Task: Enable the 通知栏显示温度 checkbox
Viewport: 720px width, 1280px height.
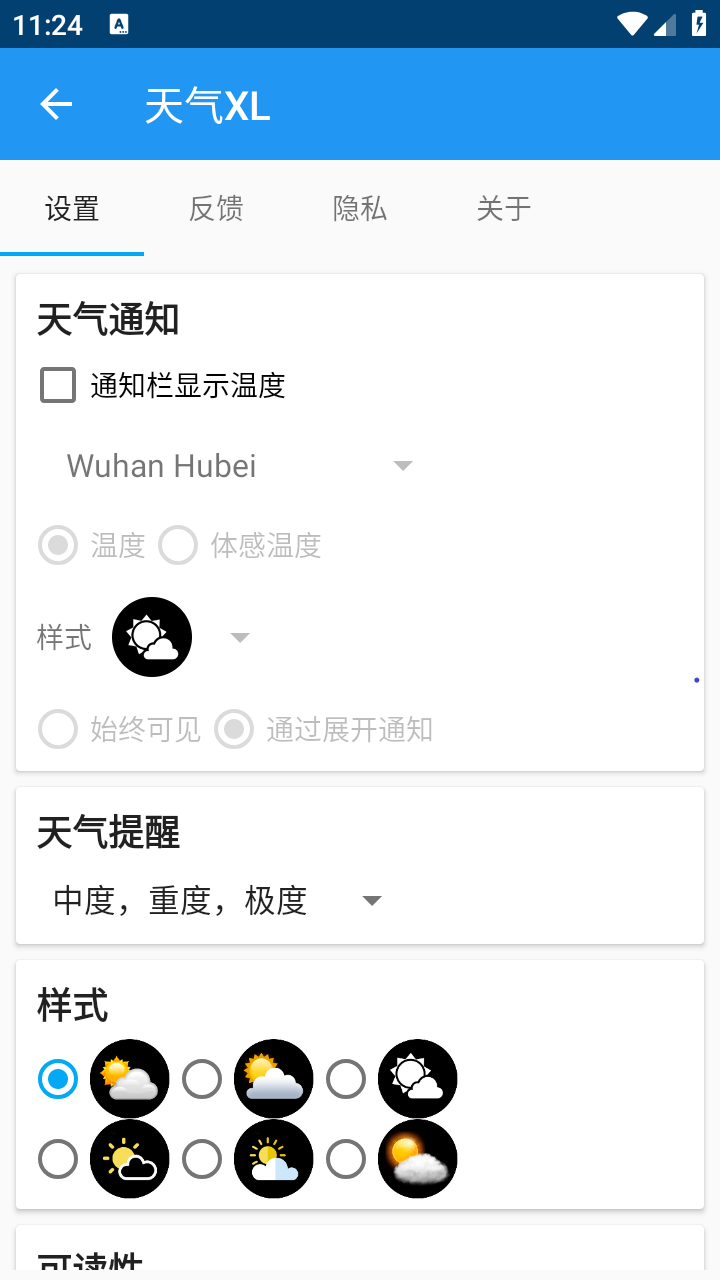Action: 58,384
